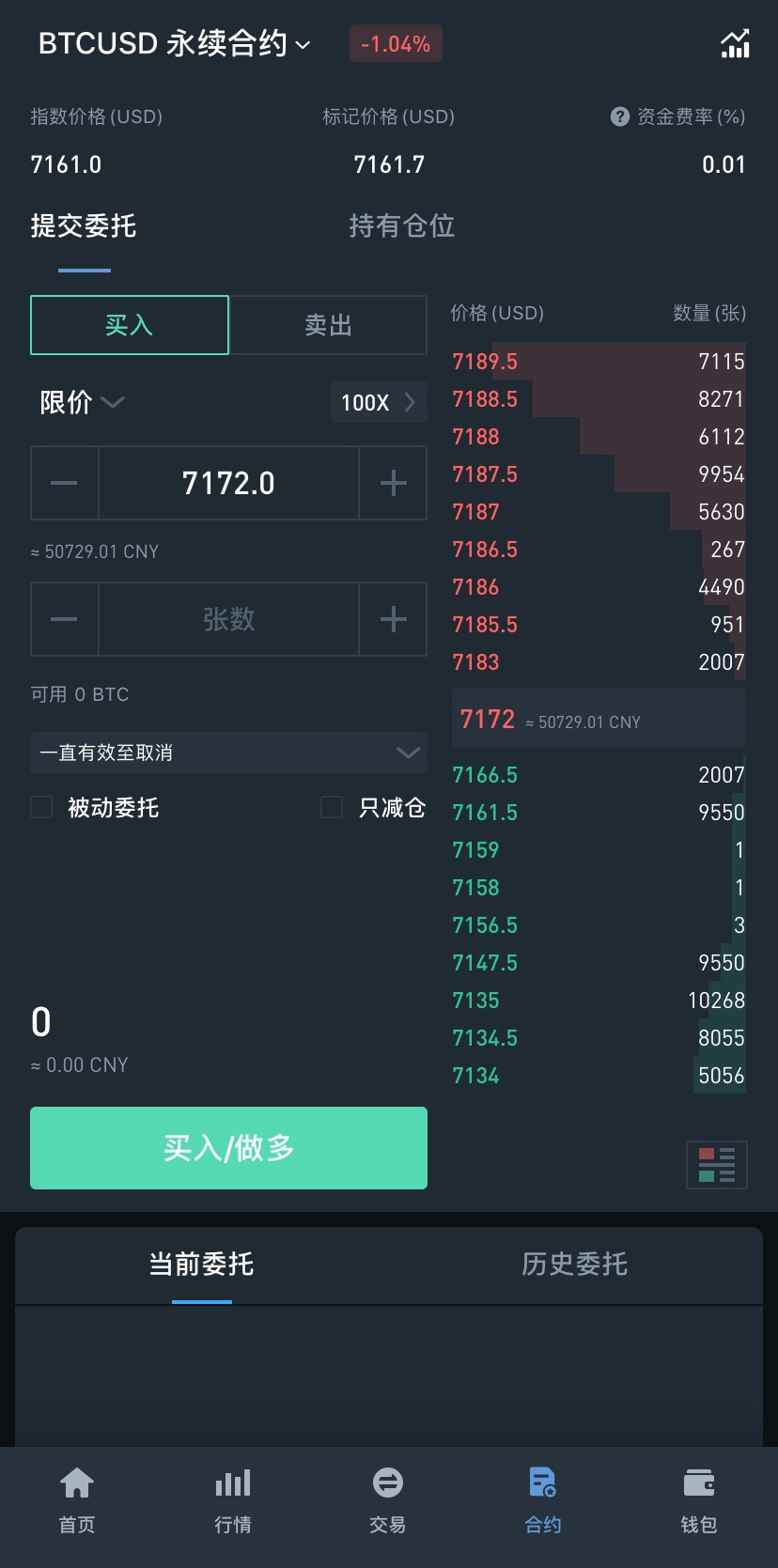
Task: Increase 张数 quantity with plus button
Action: point(393,619)
